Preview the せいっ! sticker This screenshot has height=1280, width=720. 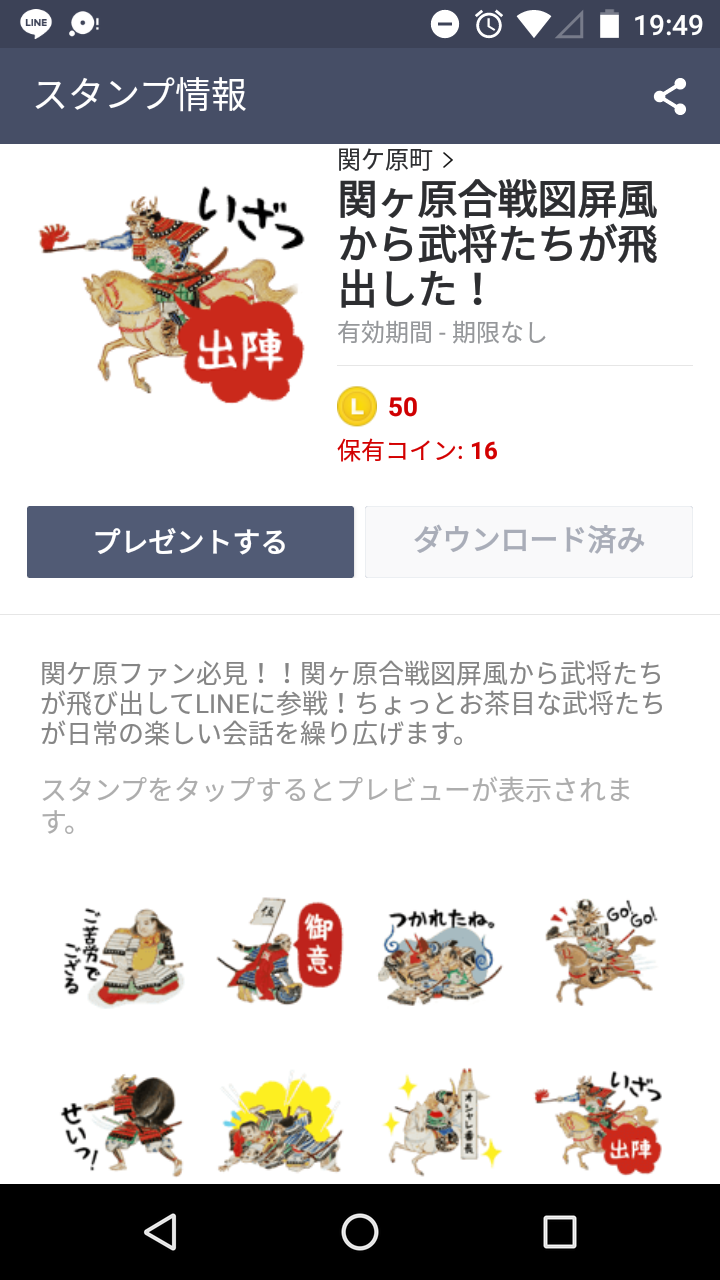[x=120, y=1122]
